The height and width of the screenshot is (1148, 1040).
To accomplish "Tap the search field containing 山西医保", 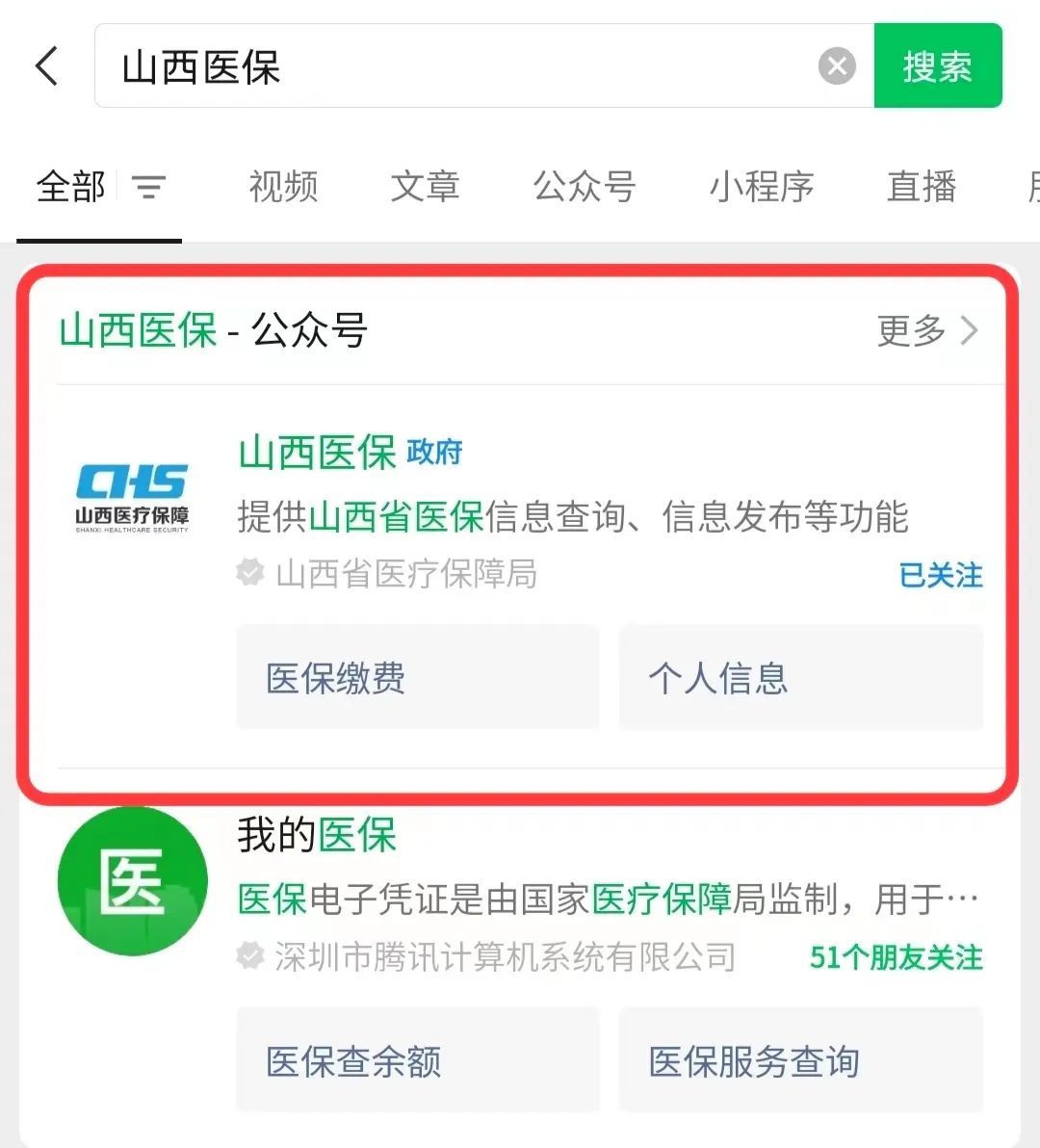I will click(x=453, y=66).
